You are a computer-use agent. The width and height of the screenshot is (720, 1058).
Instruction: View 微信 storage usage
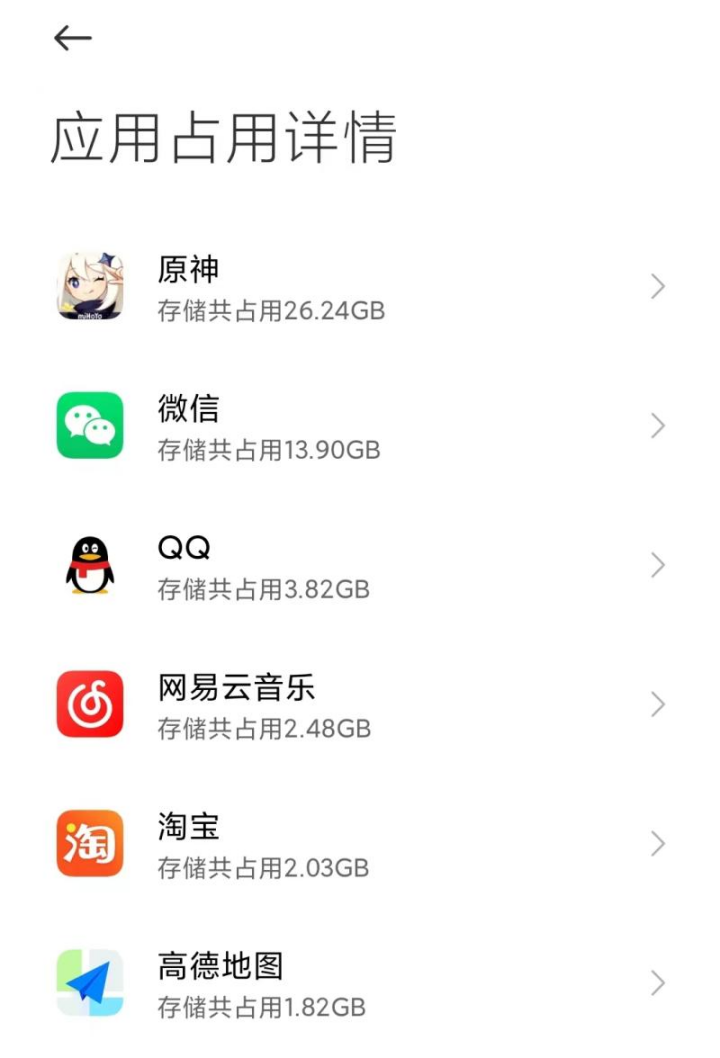[360, 427]
